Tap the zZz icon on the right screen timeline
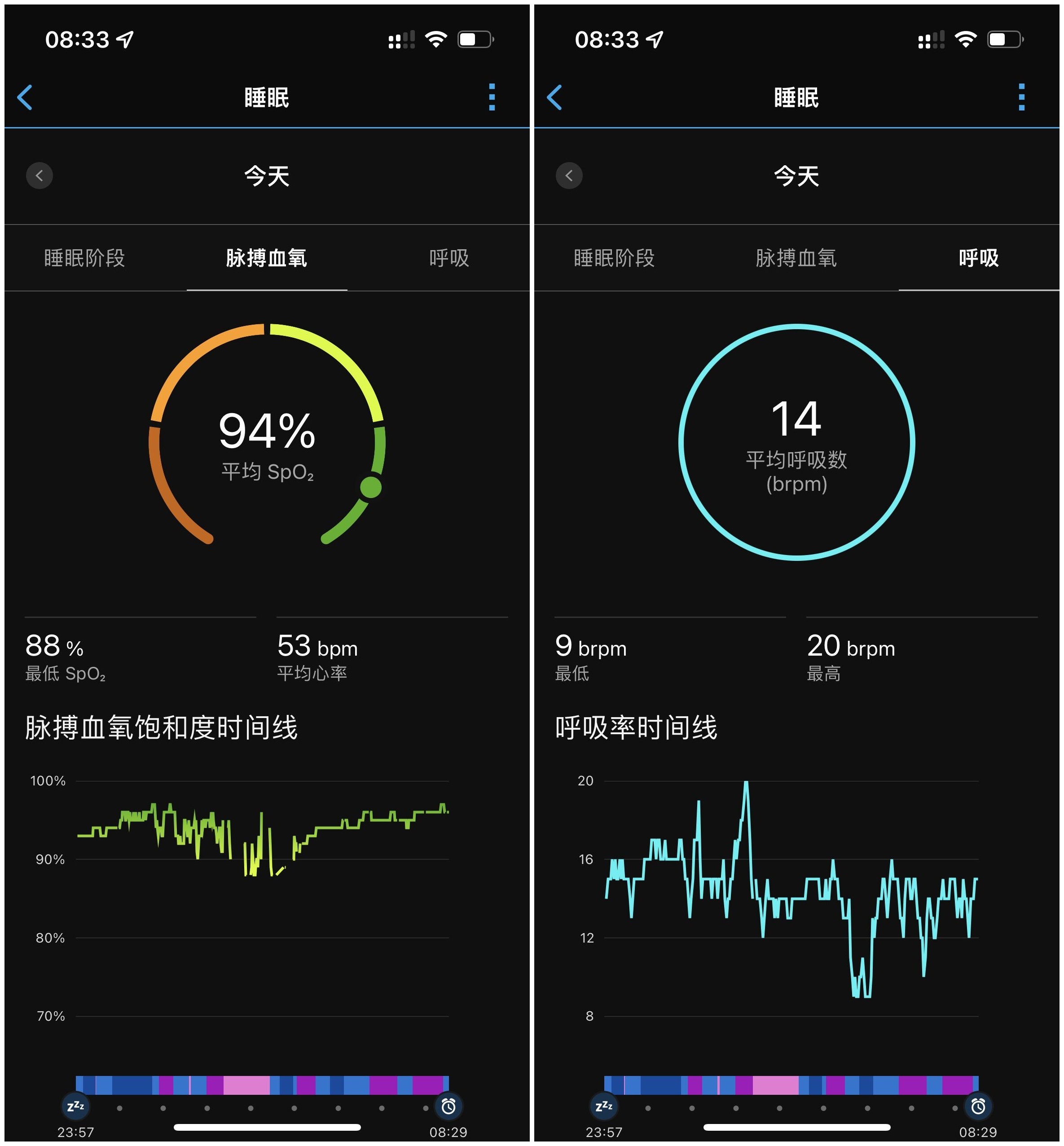1064x1146 pixels. [604, 1107]
